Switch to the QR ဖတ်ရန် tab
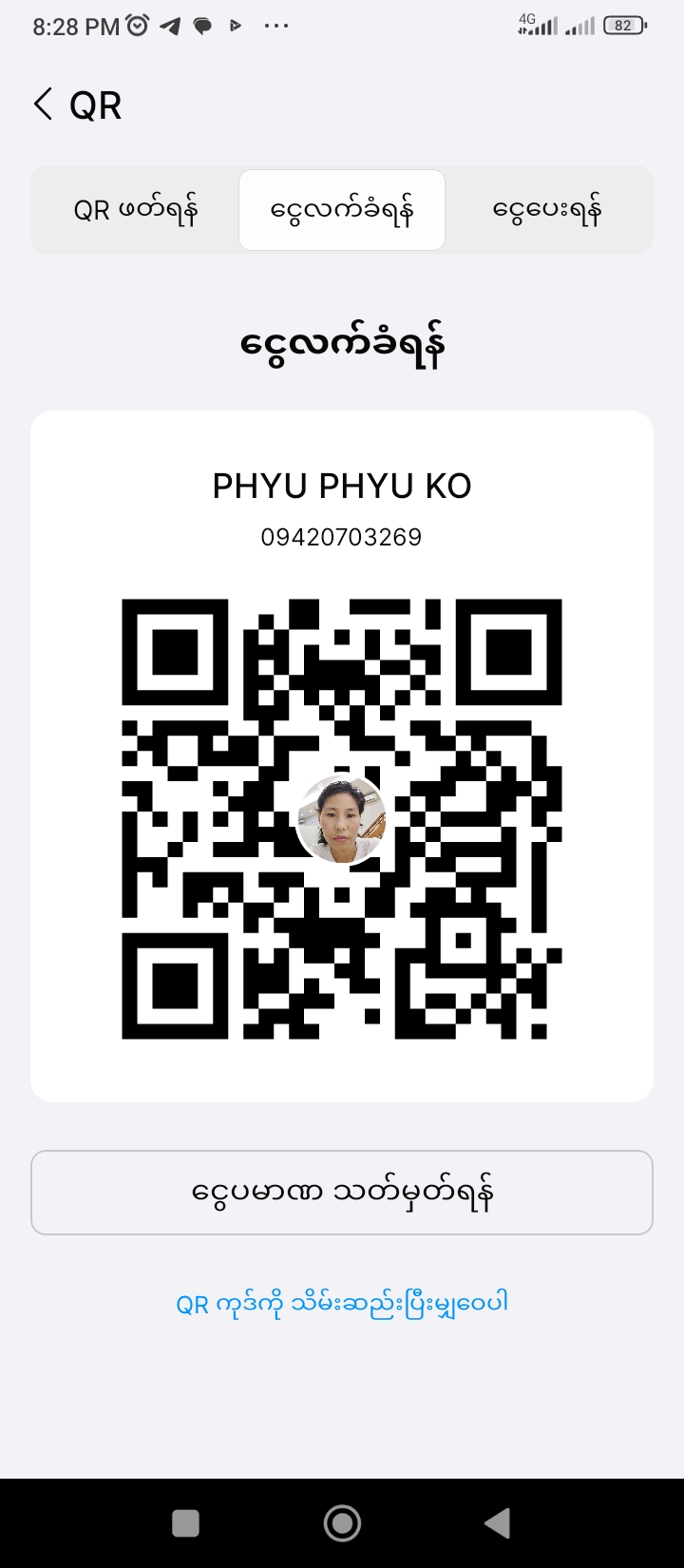This screenshot has width=684, height=1568. pyautogui.click(x=136, y=210)
